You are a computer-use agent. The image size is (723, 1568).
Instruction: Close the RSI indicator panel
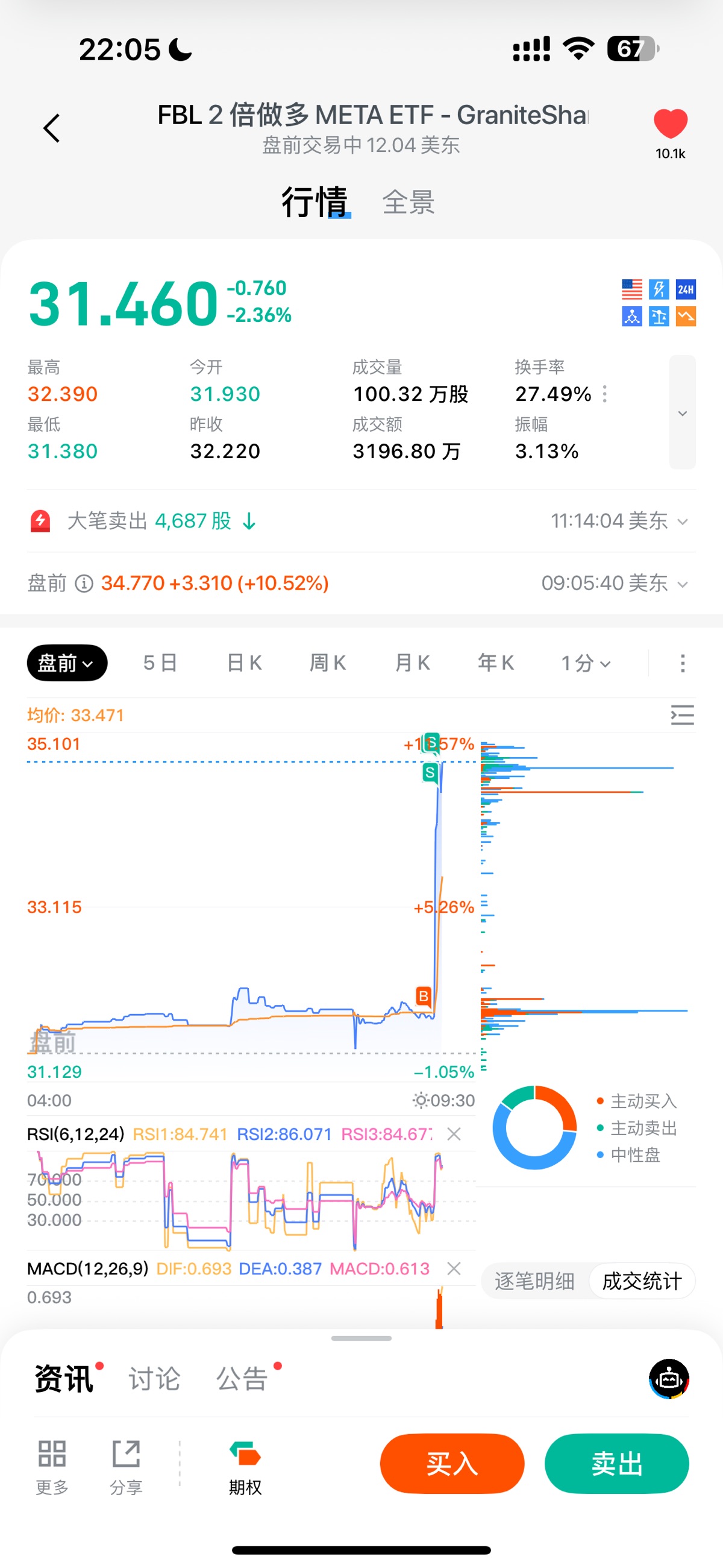(454, 1134)
